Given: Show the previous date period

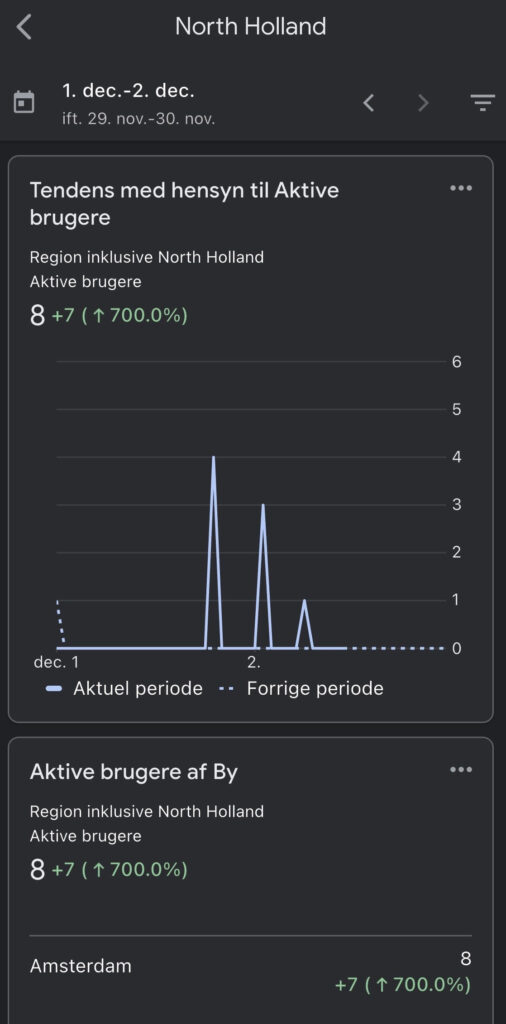Looking at the screenshot, I should pyautogui.click(x=369, y=103).
